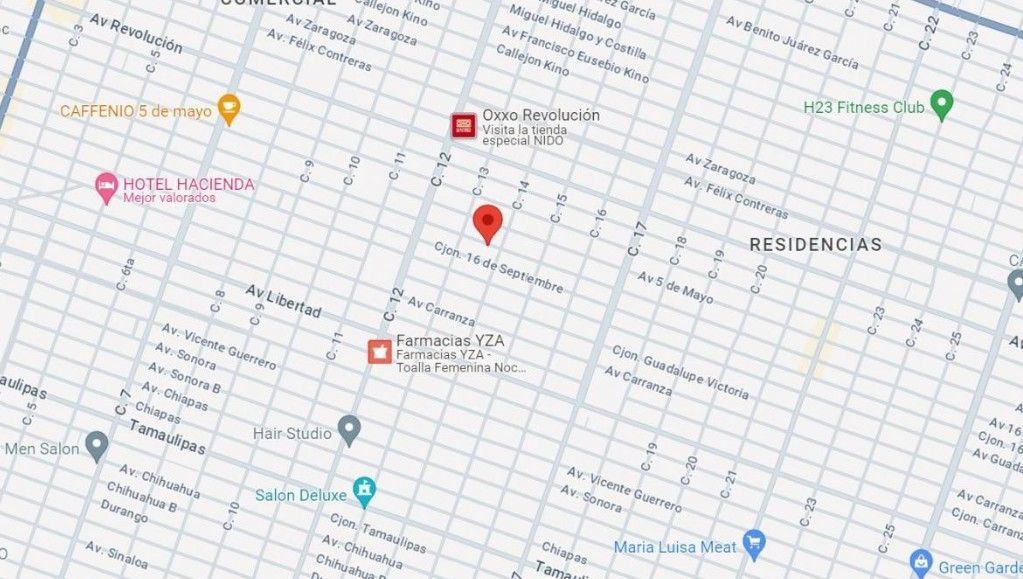Open Salon Deluxe marker
This screenshot has width=1023, height=579.
pyautogui.click(x=365, y=491)
